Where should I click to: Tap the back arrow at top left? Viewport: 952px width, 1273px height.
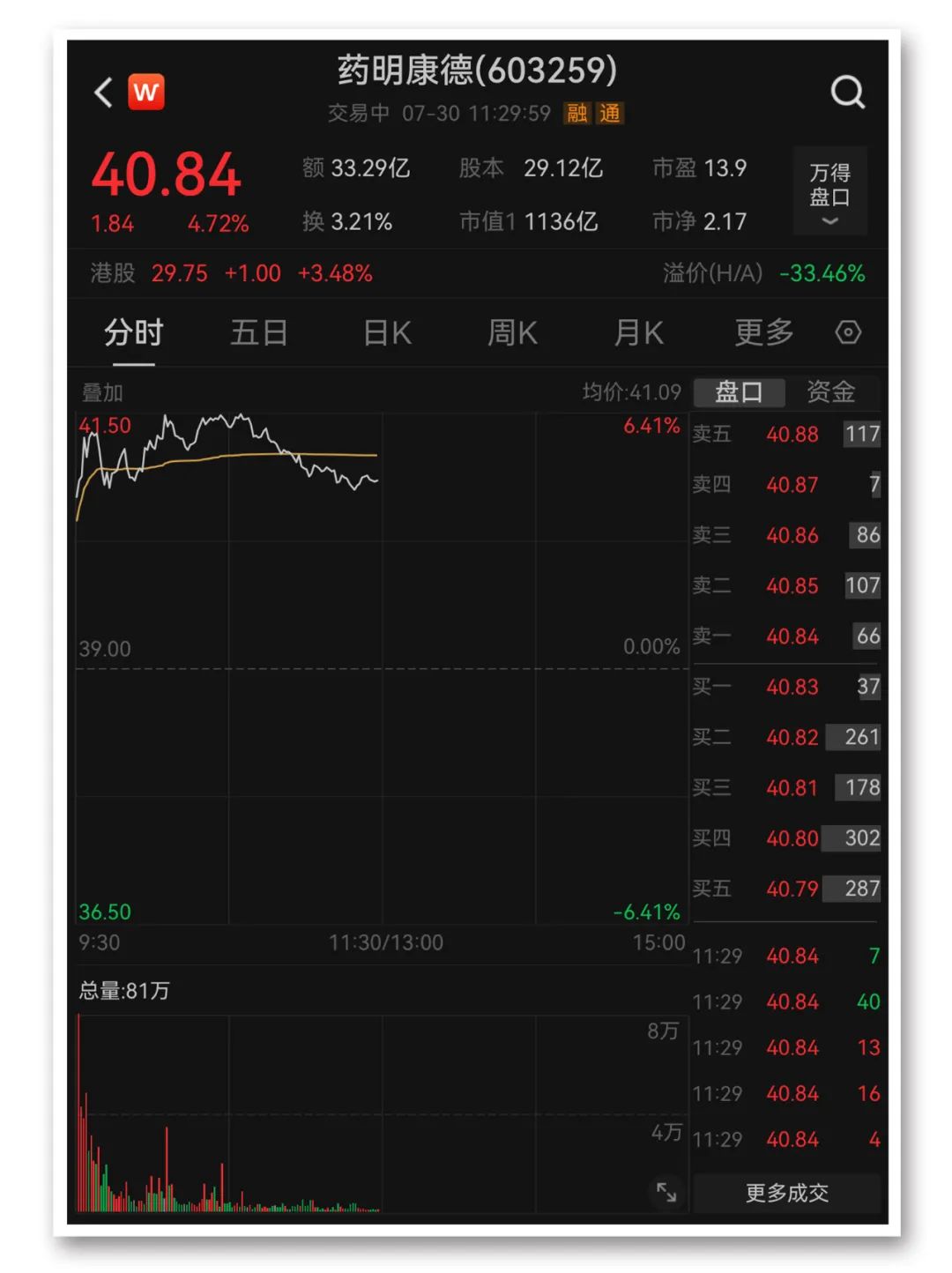[x=101, y=92]
